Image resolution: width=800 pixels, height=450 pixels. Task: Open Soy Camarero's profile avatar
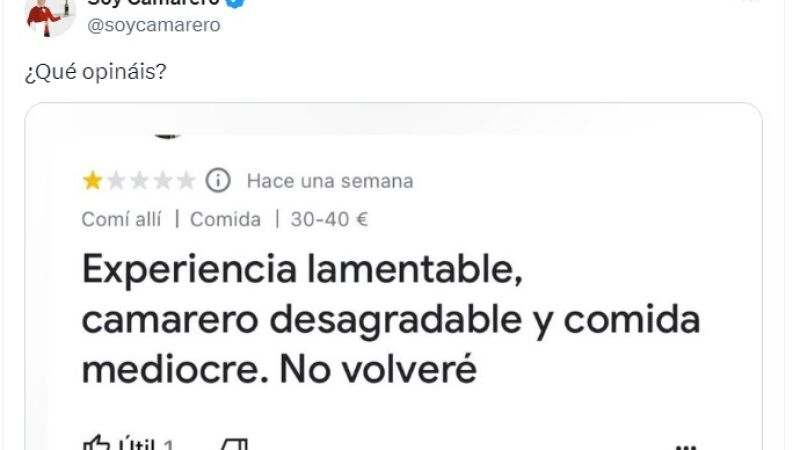[x=50, y=14]
